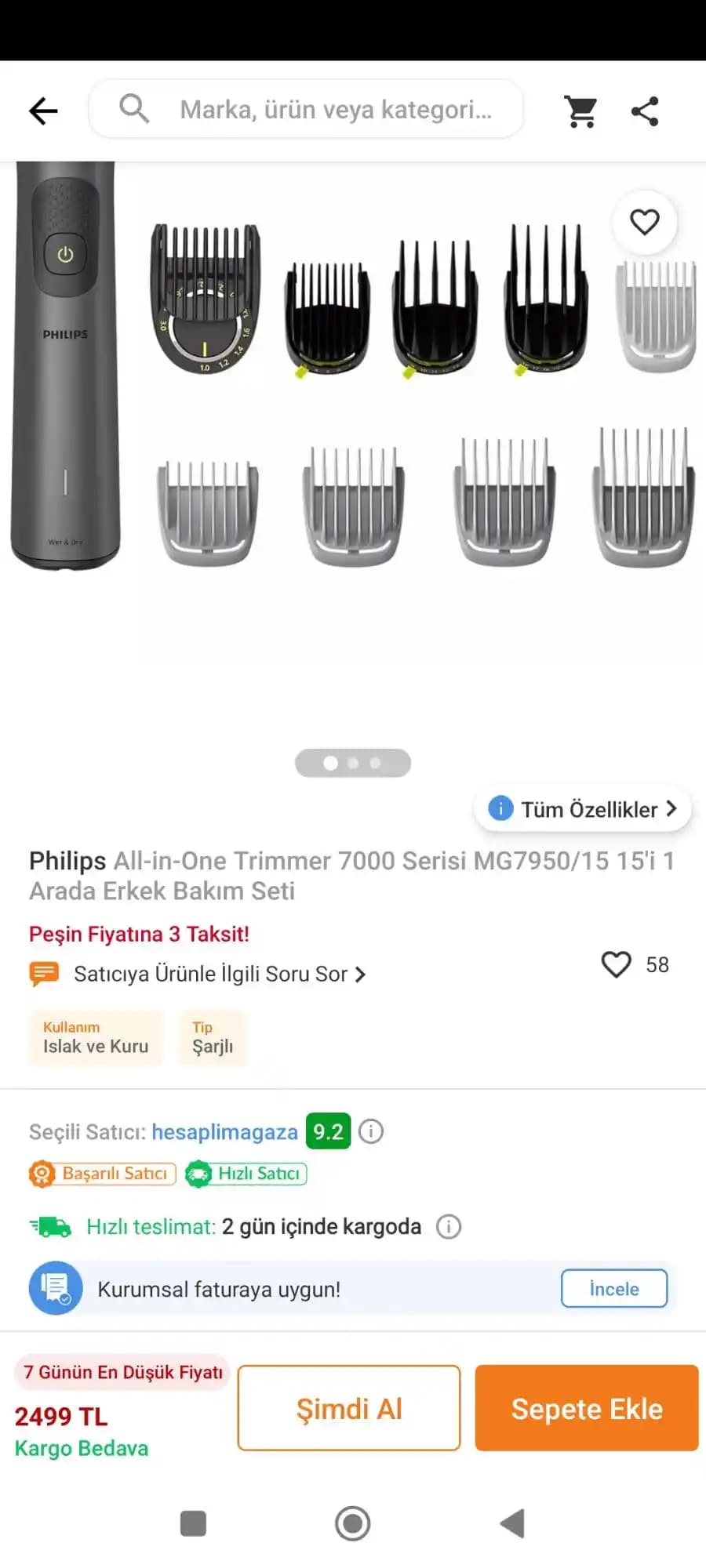Image resolution: width=706 pixels, height=1568 pixels.
Task: Open the shopping cart
Action: [580, 111]
